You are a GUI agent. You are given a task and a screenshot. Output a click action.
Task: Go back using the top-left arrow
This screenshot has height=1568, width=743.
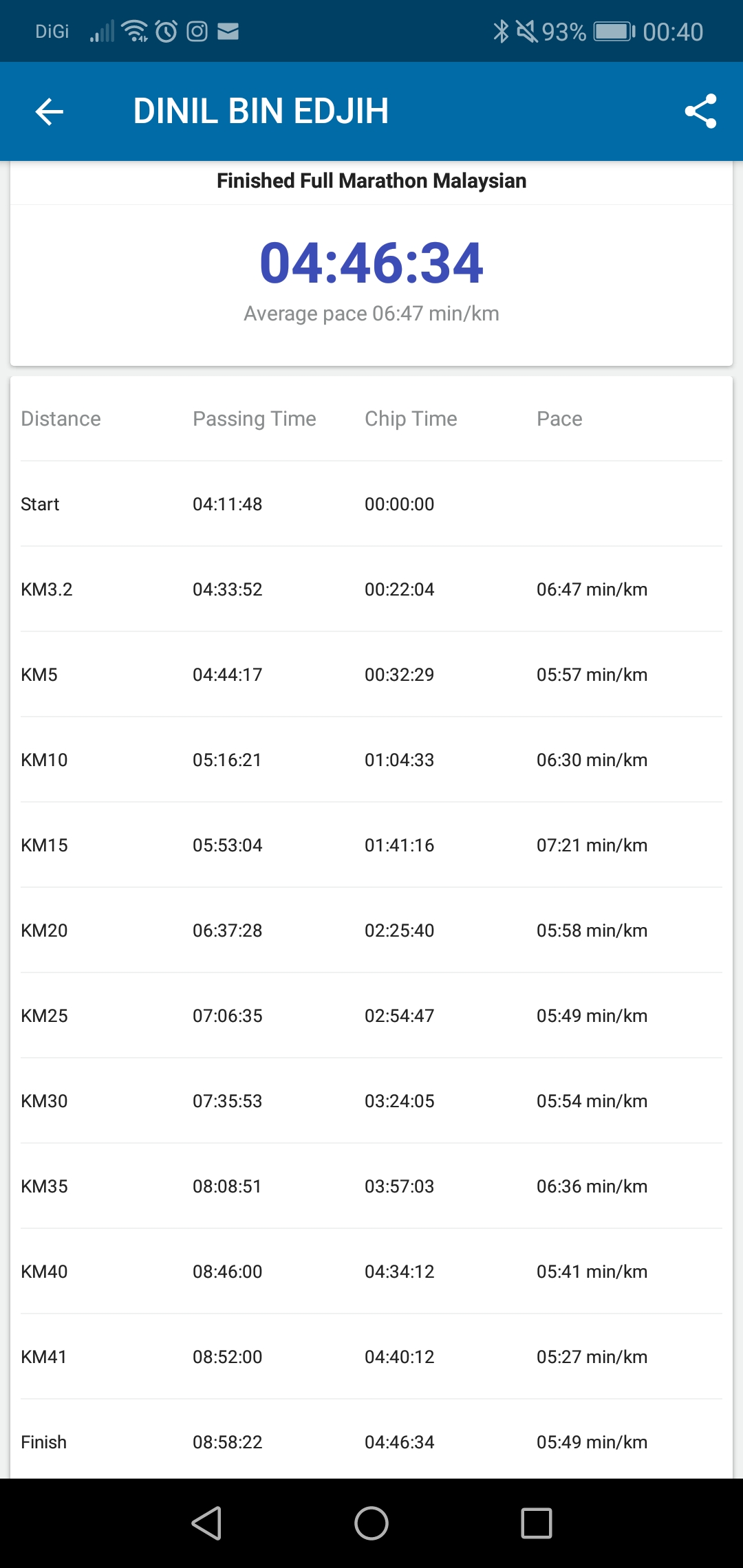[x=50, y=111]
